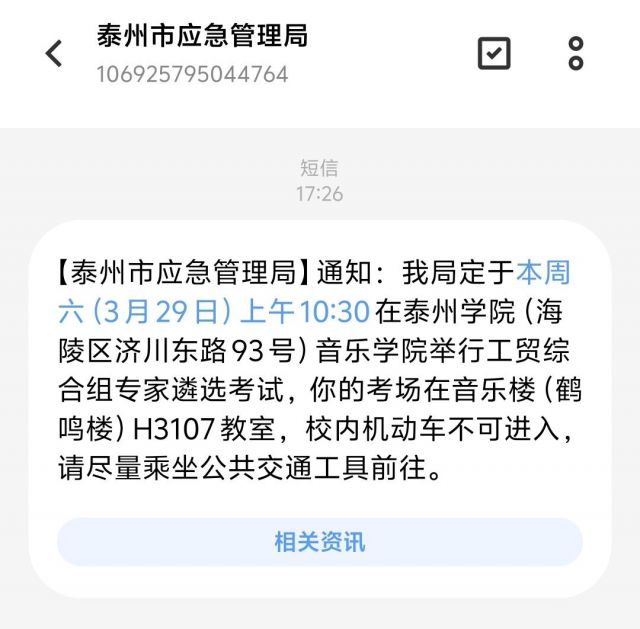
Task: Open the three-dot overflow menu
Action: (575, 54)
